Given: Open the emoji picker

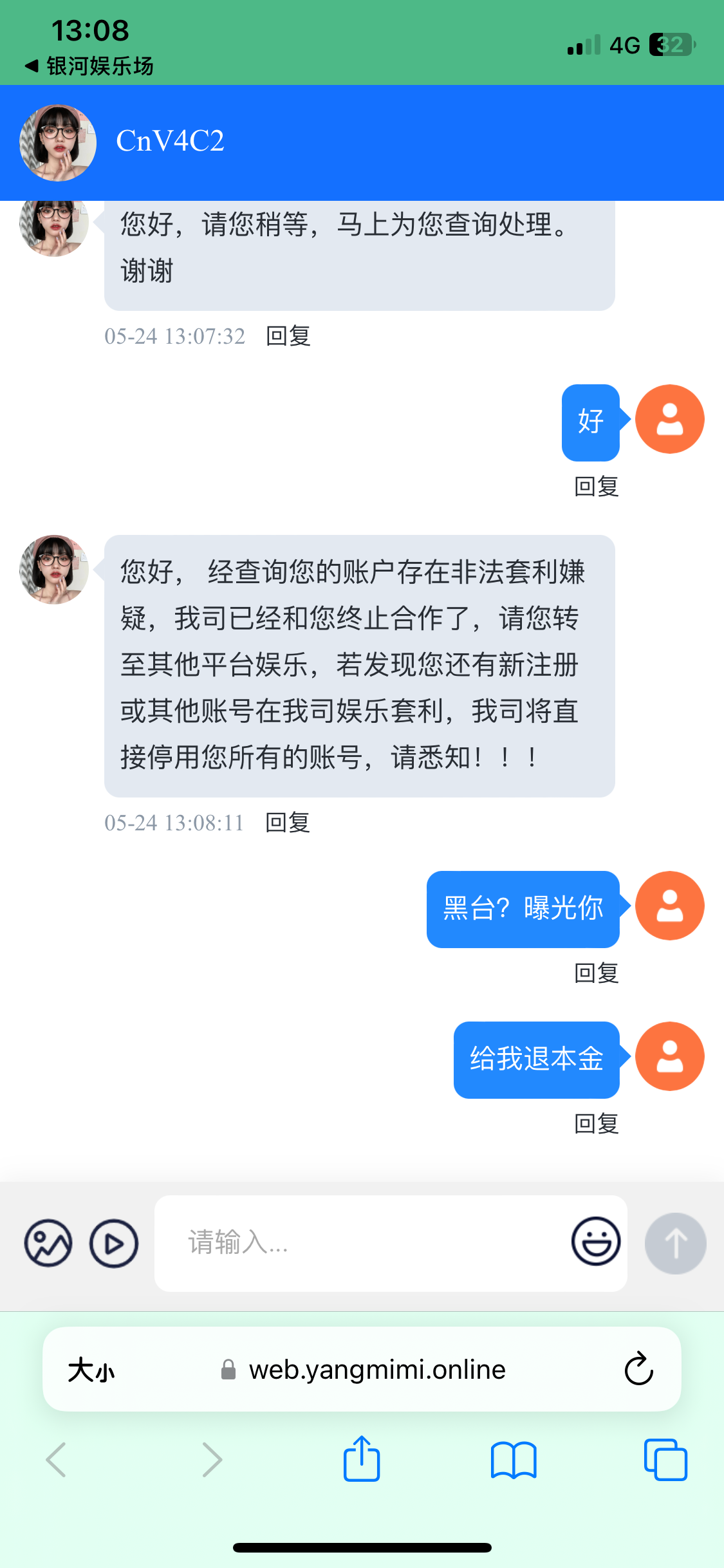Looking at the screenshot, I should 596,1242.
